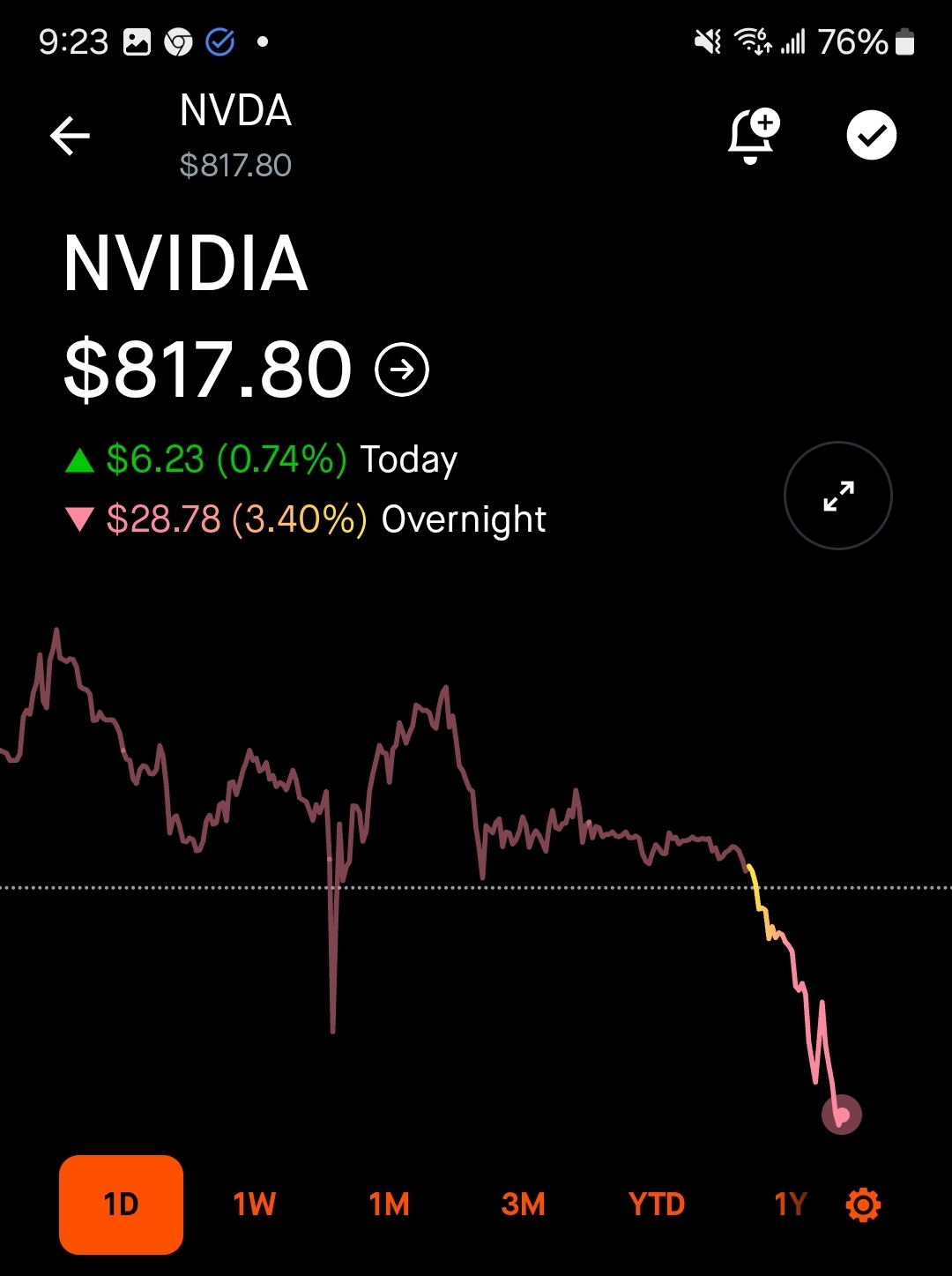The width and height of the screenshot is (952, 1276).
Task: Switch to the 1M chart range
Action: pyautogui.click(x=389, y=1204)
